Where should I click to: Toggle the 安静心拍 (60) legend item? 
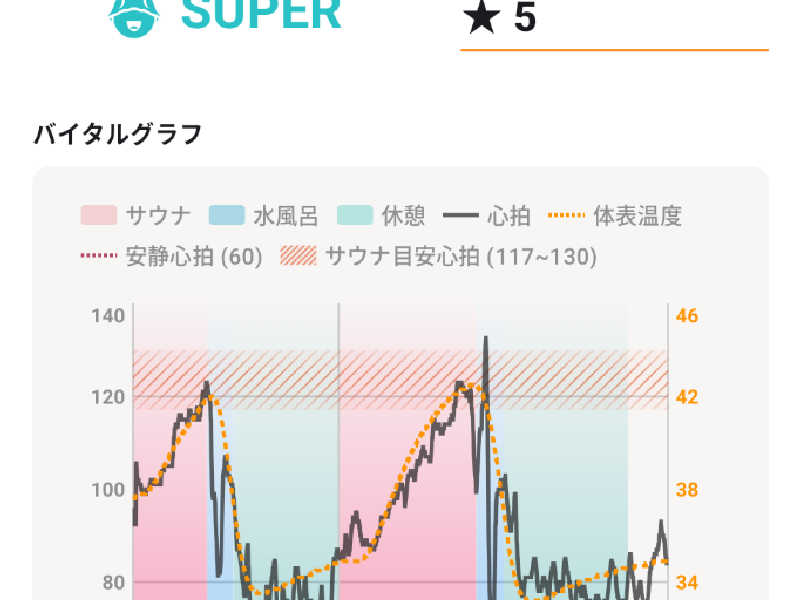(171, 256)
